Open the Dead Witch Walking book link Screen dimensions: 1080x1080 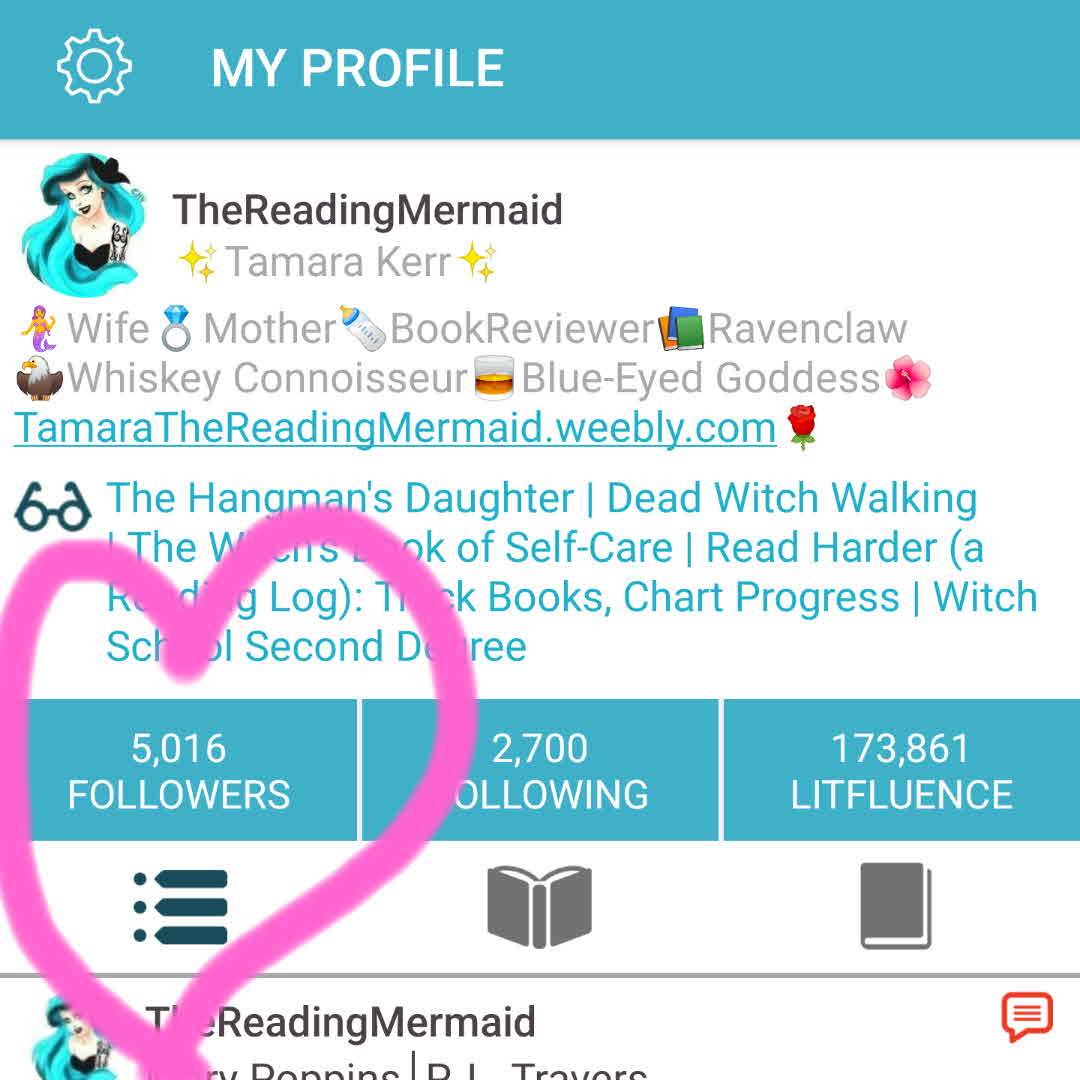coord(792,497)
